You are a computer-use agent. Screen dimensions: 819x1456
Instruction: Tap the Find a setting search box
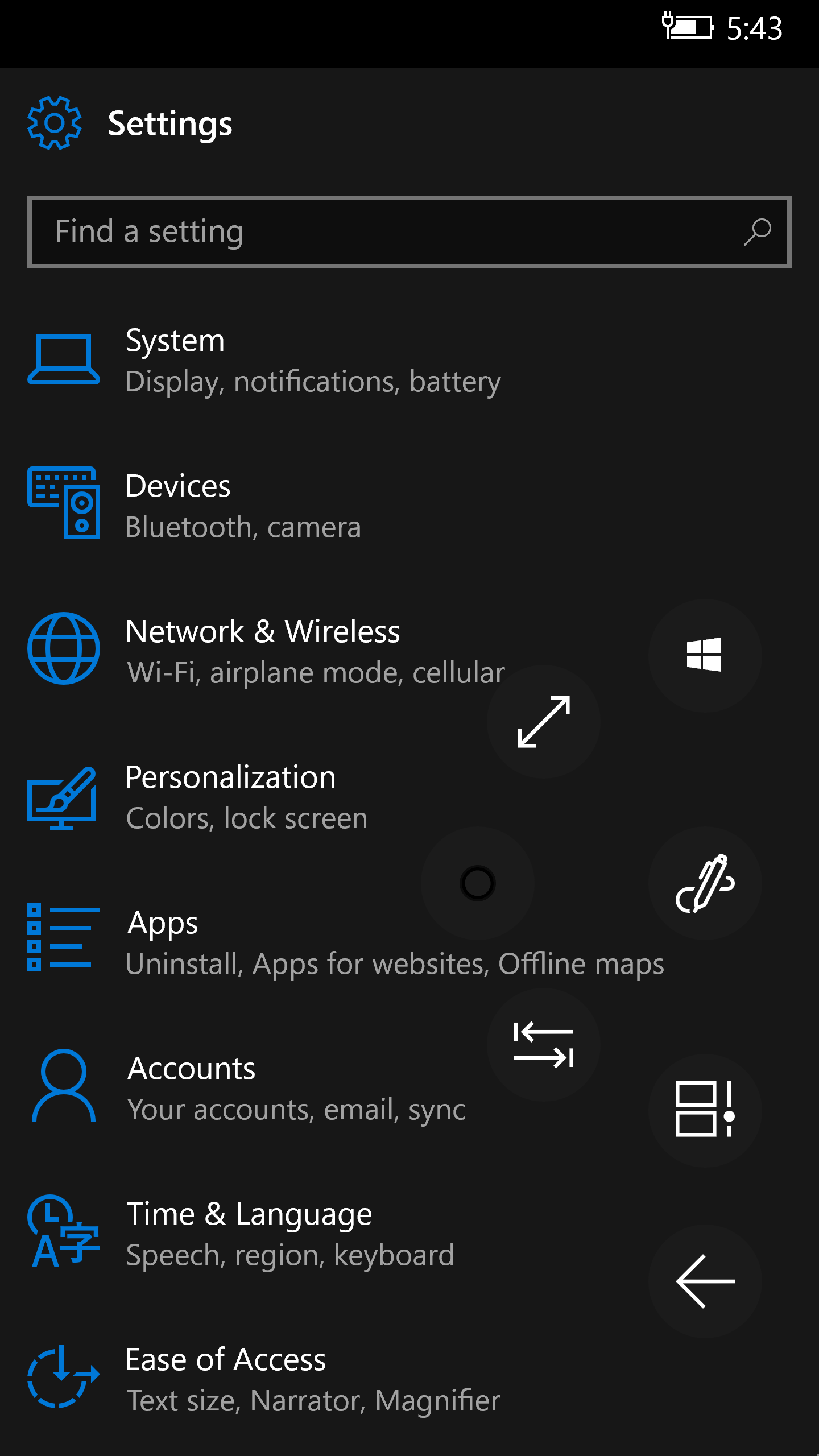[x=387, y=232]
